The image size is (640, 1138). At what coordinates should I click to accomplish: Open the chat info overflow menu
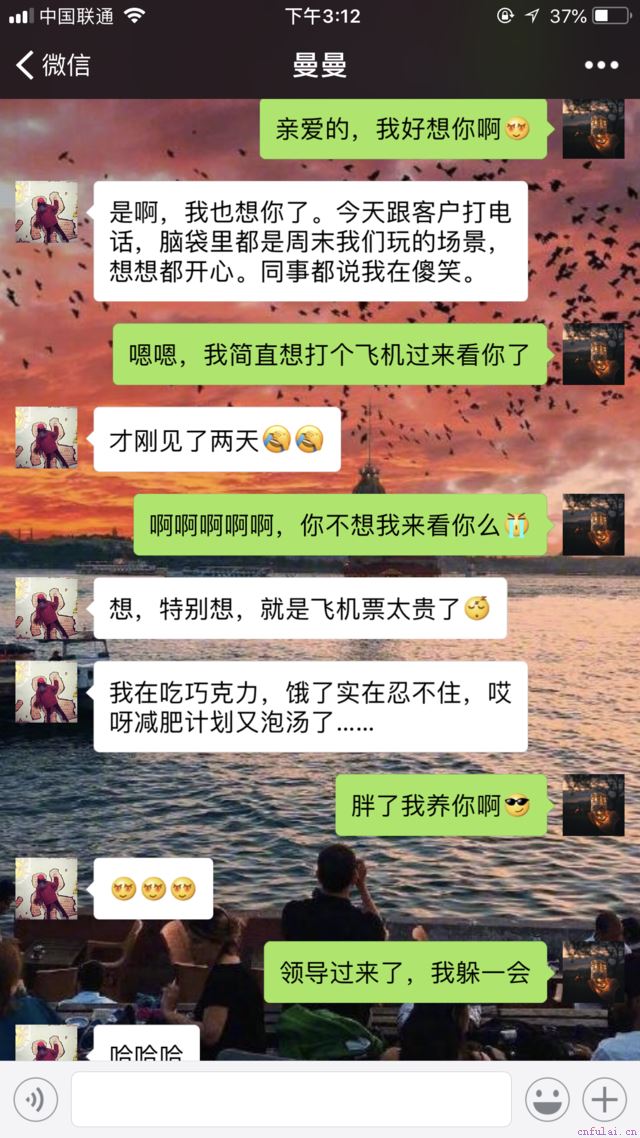pos(601,66)
